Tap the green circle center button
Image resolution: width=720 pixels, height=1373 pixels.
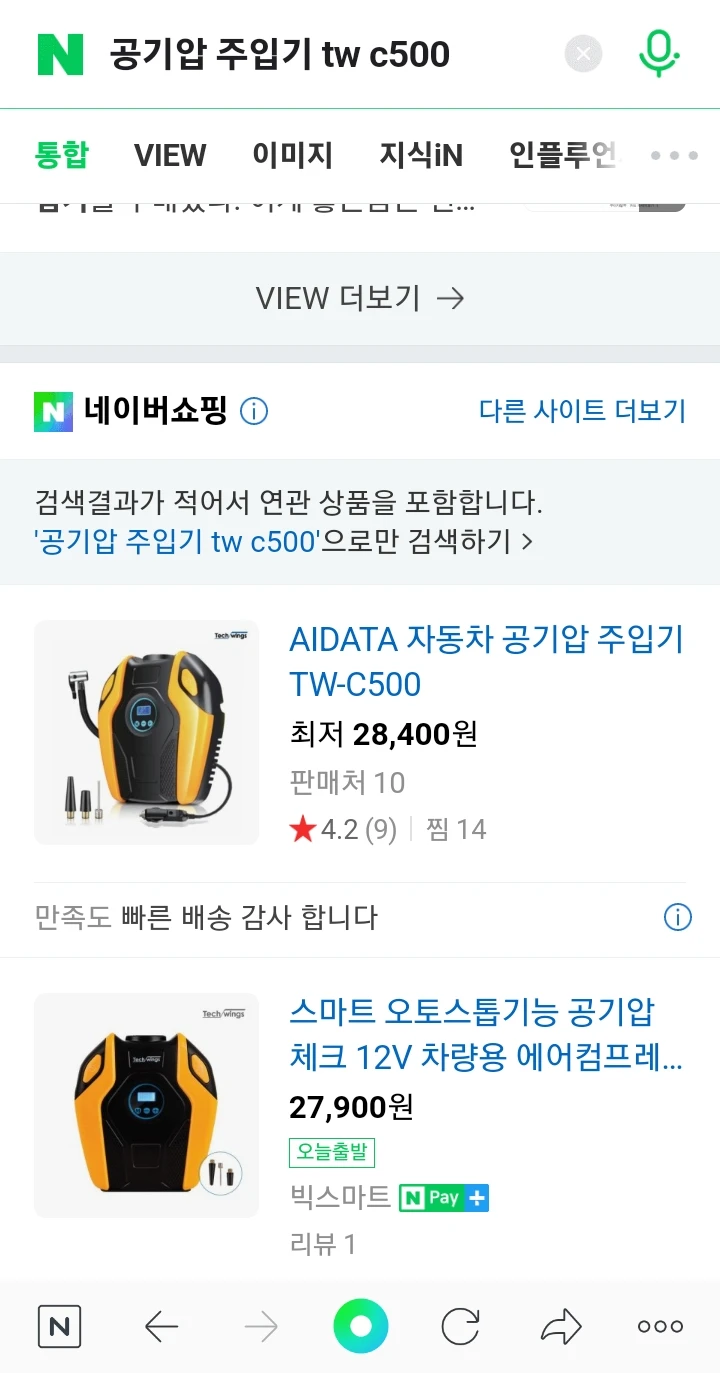(360, 1327)
